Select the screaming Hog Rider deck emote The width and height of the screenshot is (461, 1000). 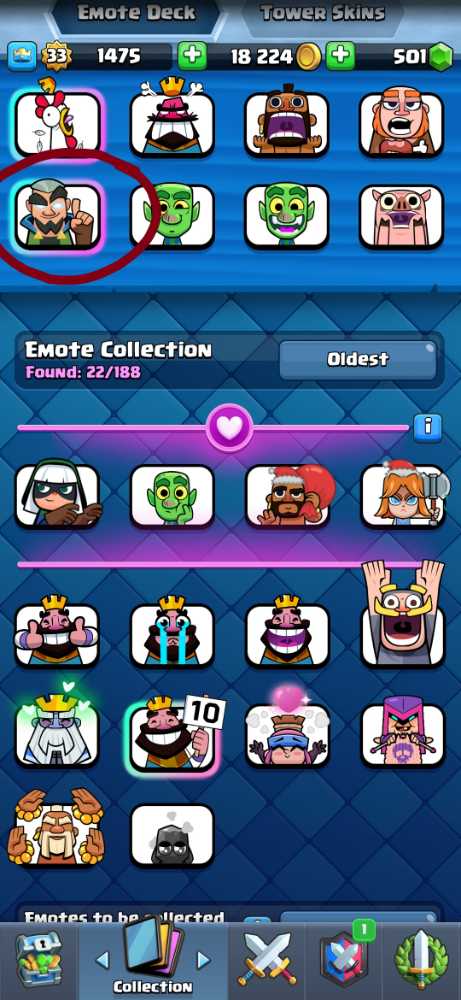tap(286, 122)
